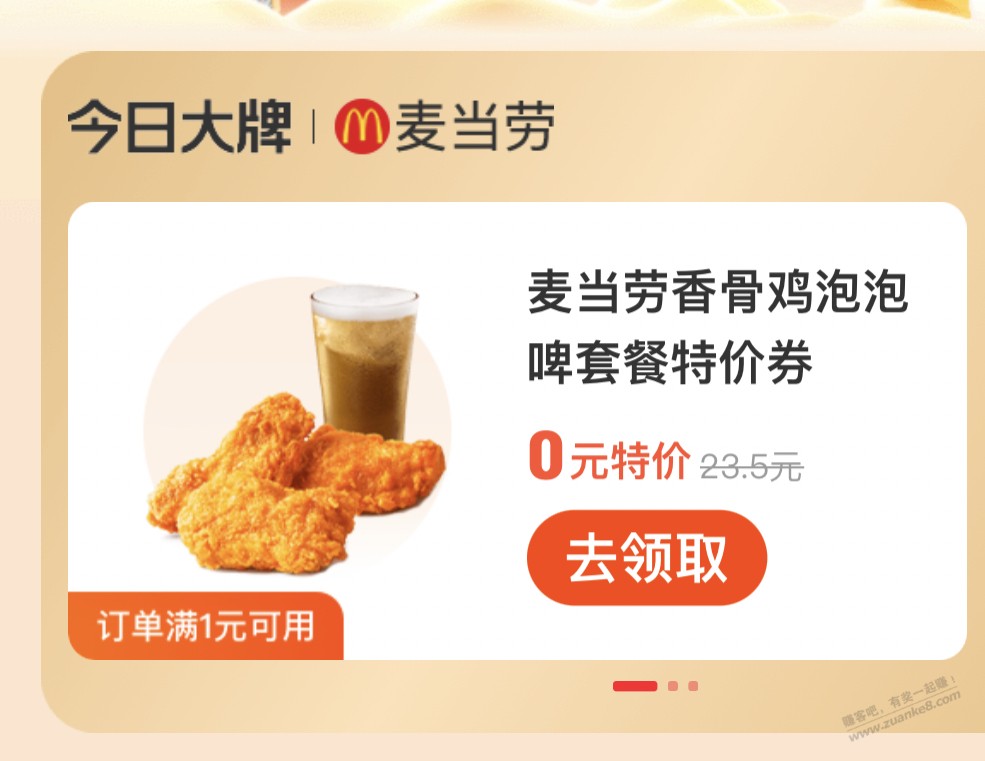Image resolution: width=985 pixels, height=761 pixels.
Task: Jump to the second carousel page dot
Action: pyautogui.click(x=673, y=686)
